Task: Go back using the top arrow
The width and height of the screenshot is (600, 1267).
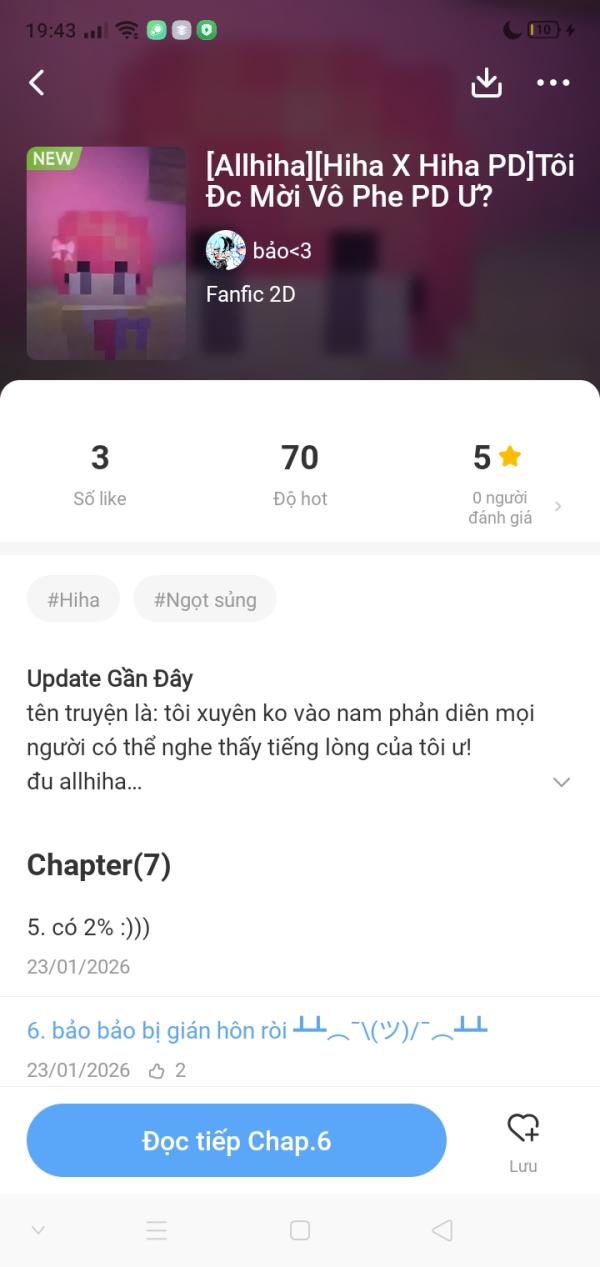Action: (37, 82)
